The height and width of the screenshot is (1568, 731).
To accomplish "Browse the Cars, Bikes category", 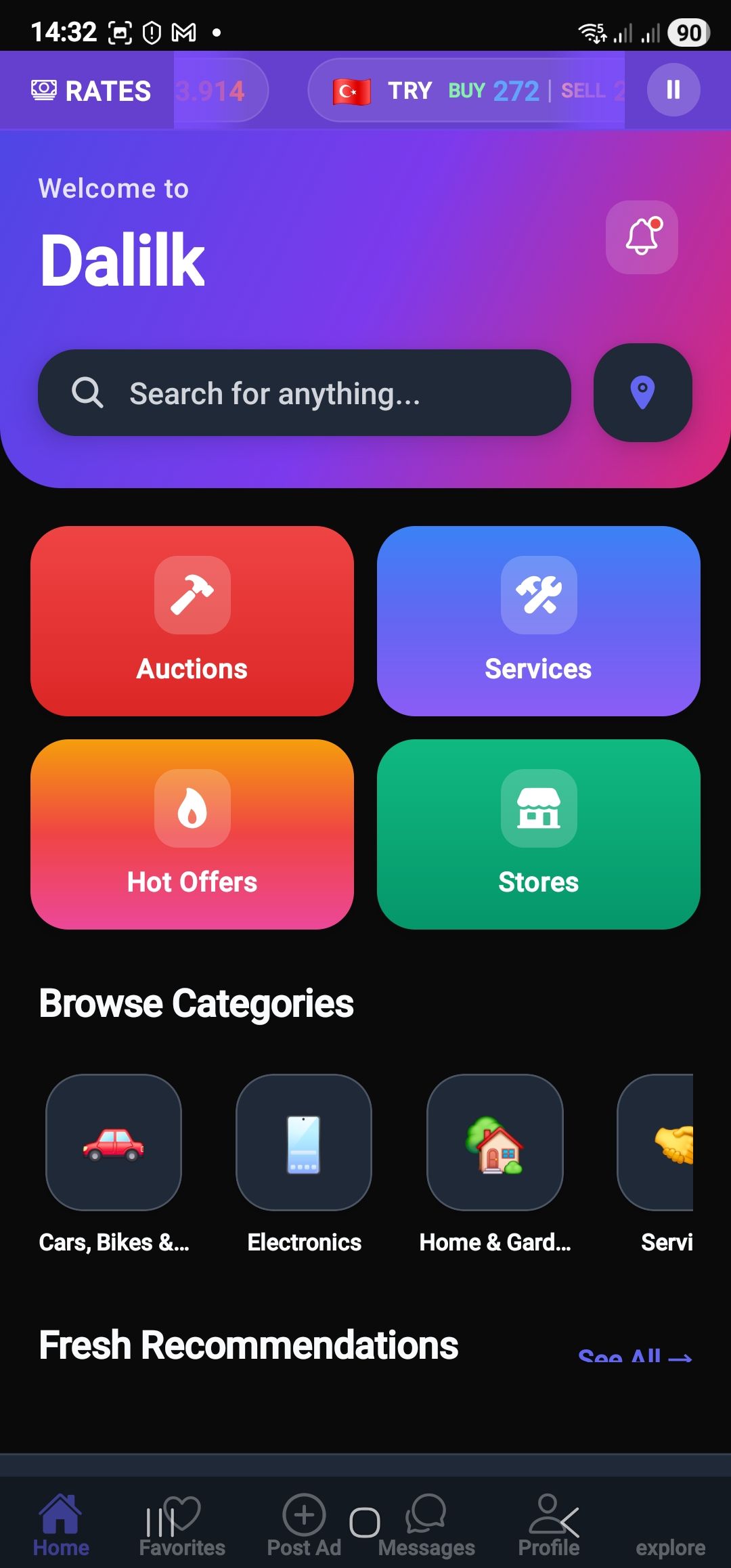I will coord(114,1142).
